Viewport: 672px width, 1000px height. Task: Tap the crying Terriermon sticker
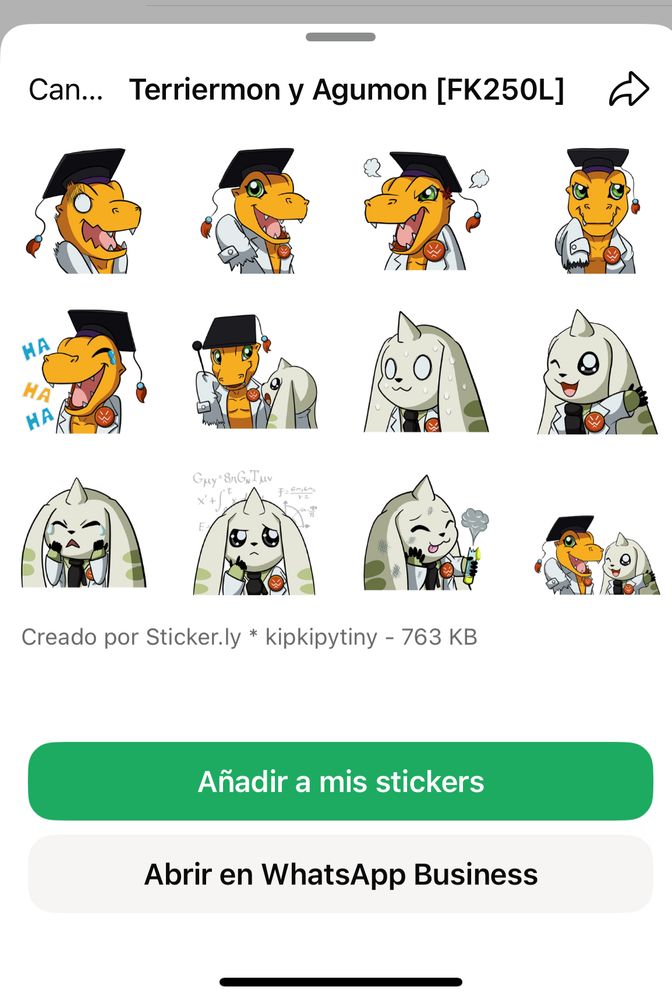point(84,534)
